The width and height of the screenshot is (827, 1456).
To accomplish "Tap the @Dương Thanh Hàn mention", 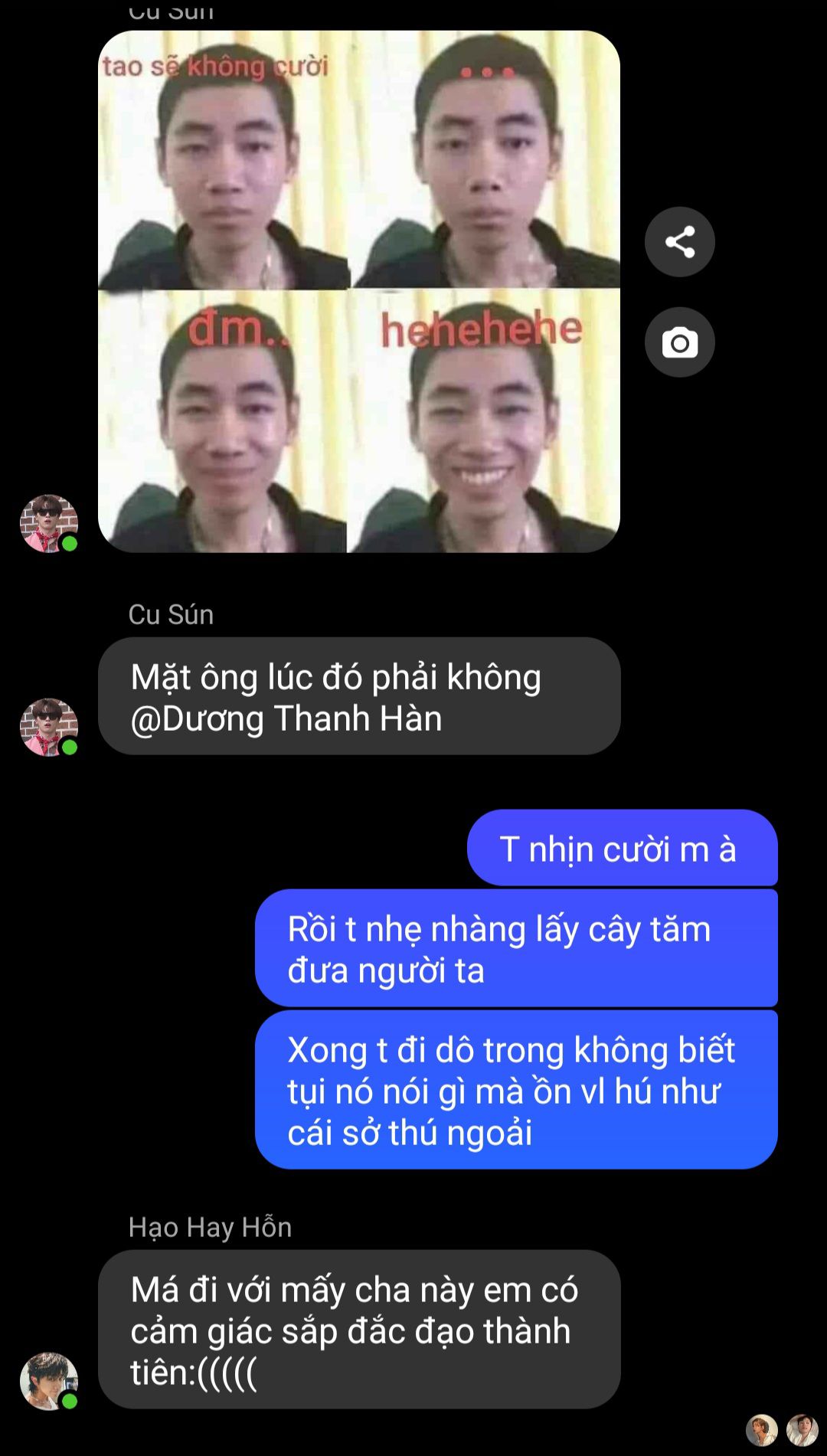I will point(286,718).
